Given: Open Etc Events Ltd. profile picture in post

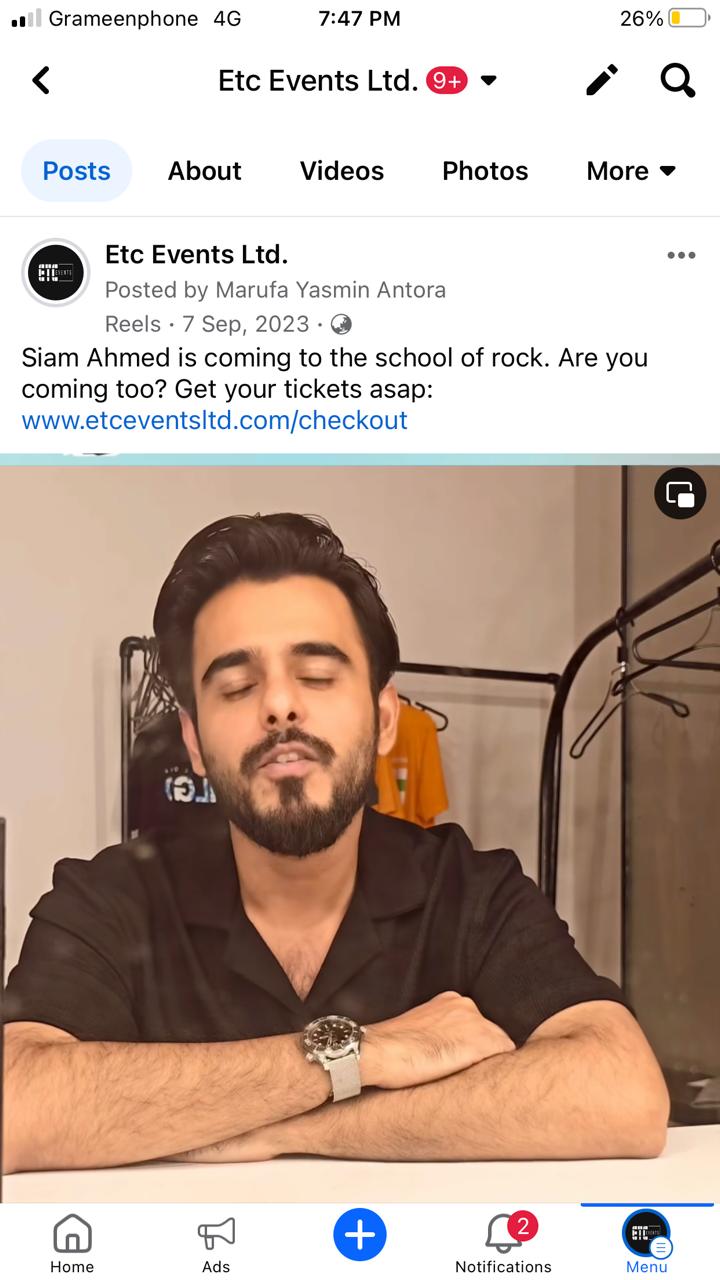Looking at the screenshot, I should click(56, 272).
